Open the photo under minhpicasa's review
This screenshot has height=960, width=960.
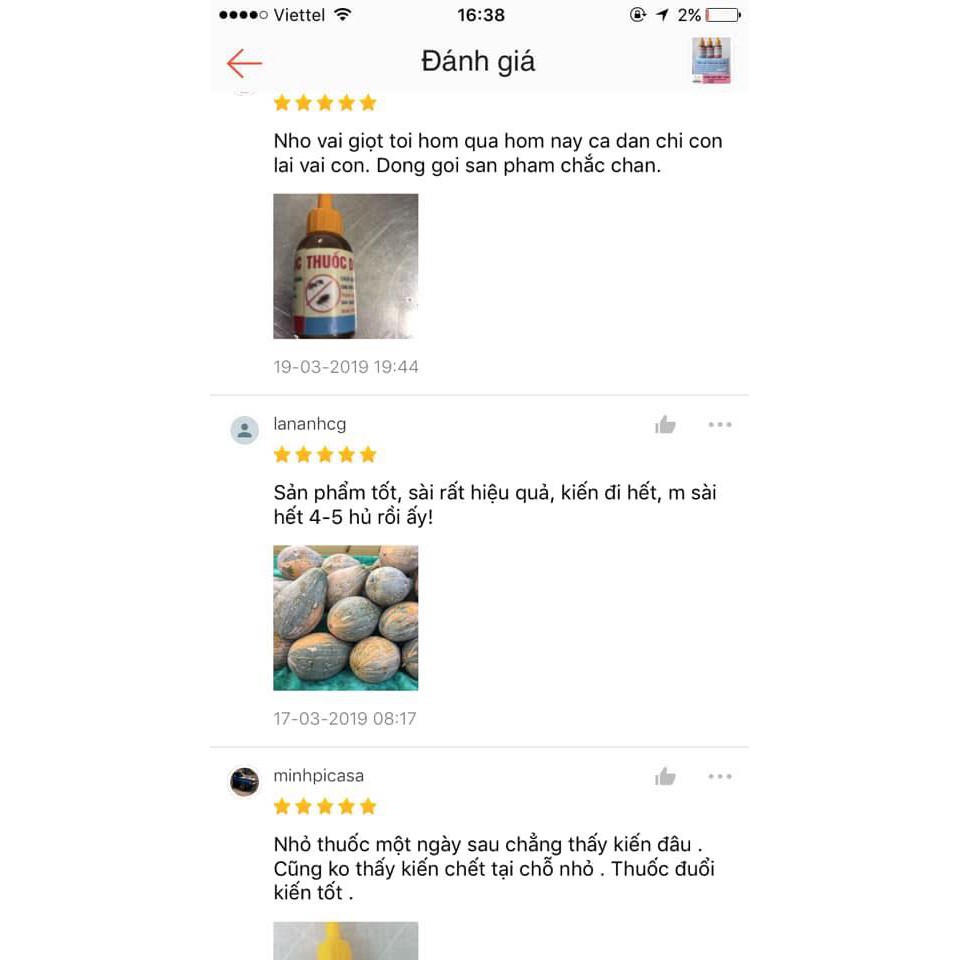click(x=345, y=941)
